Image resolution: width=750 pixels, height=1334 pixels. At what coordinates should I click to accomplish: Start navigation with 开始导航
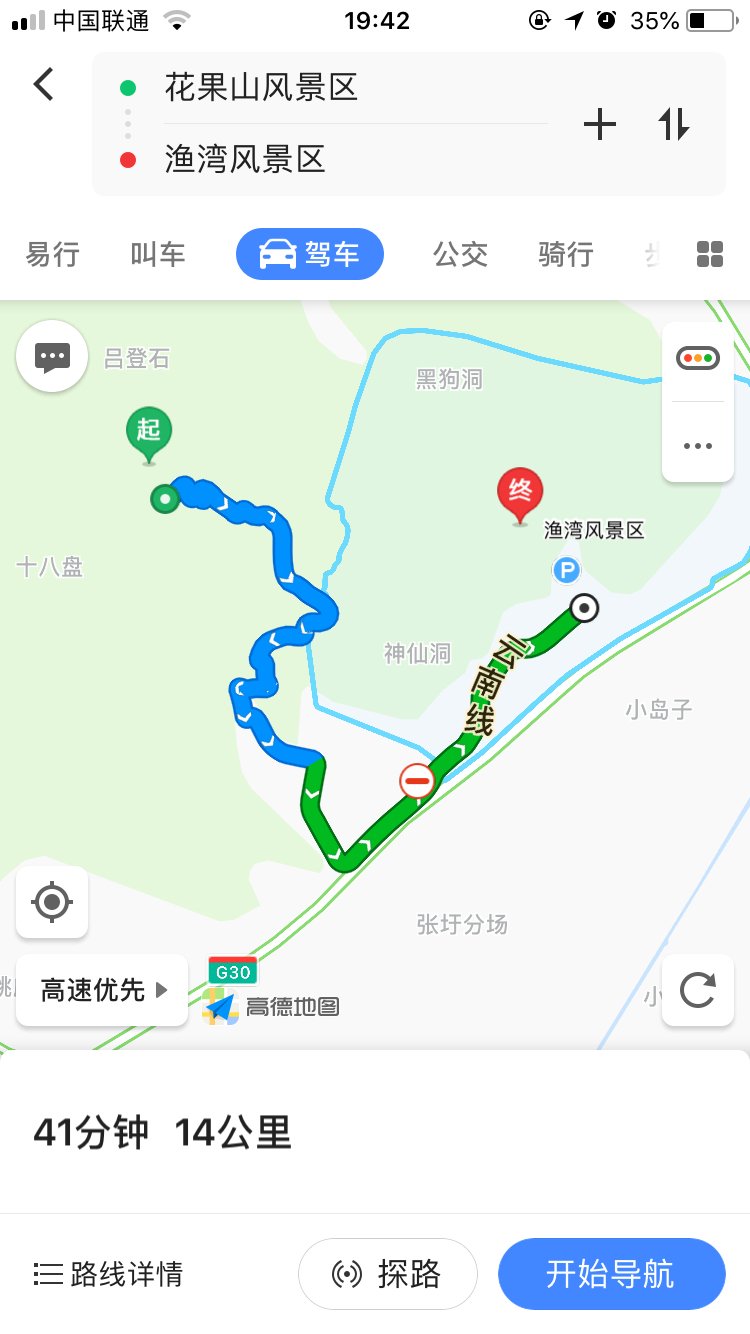[610, 1274]
